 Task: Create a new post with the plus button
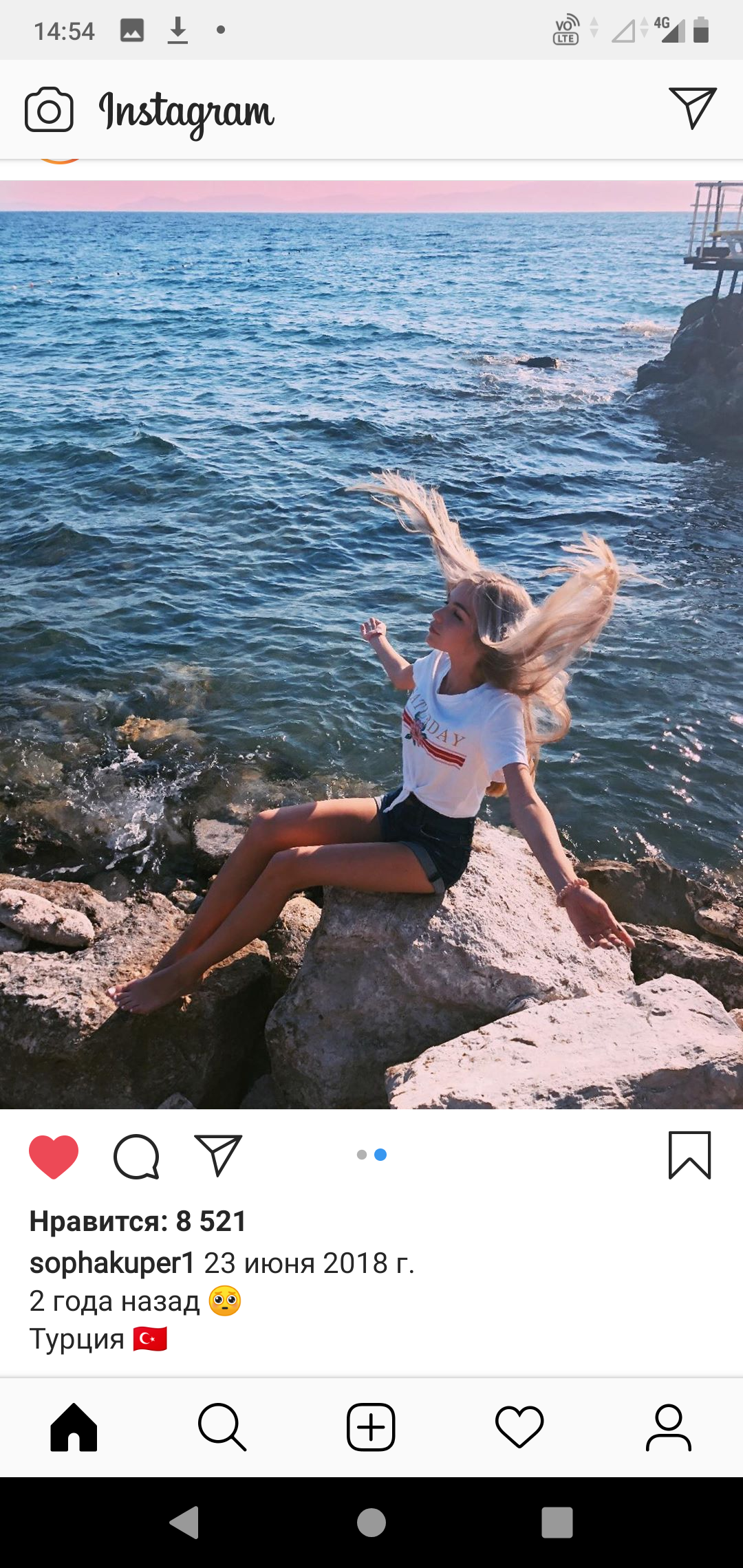371,1428
